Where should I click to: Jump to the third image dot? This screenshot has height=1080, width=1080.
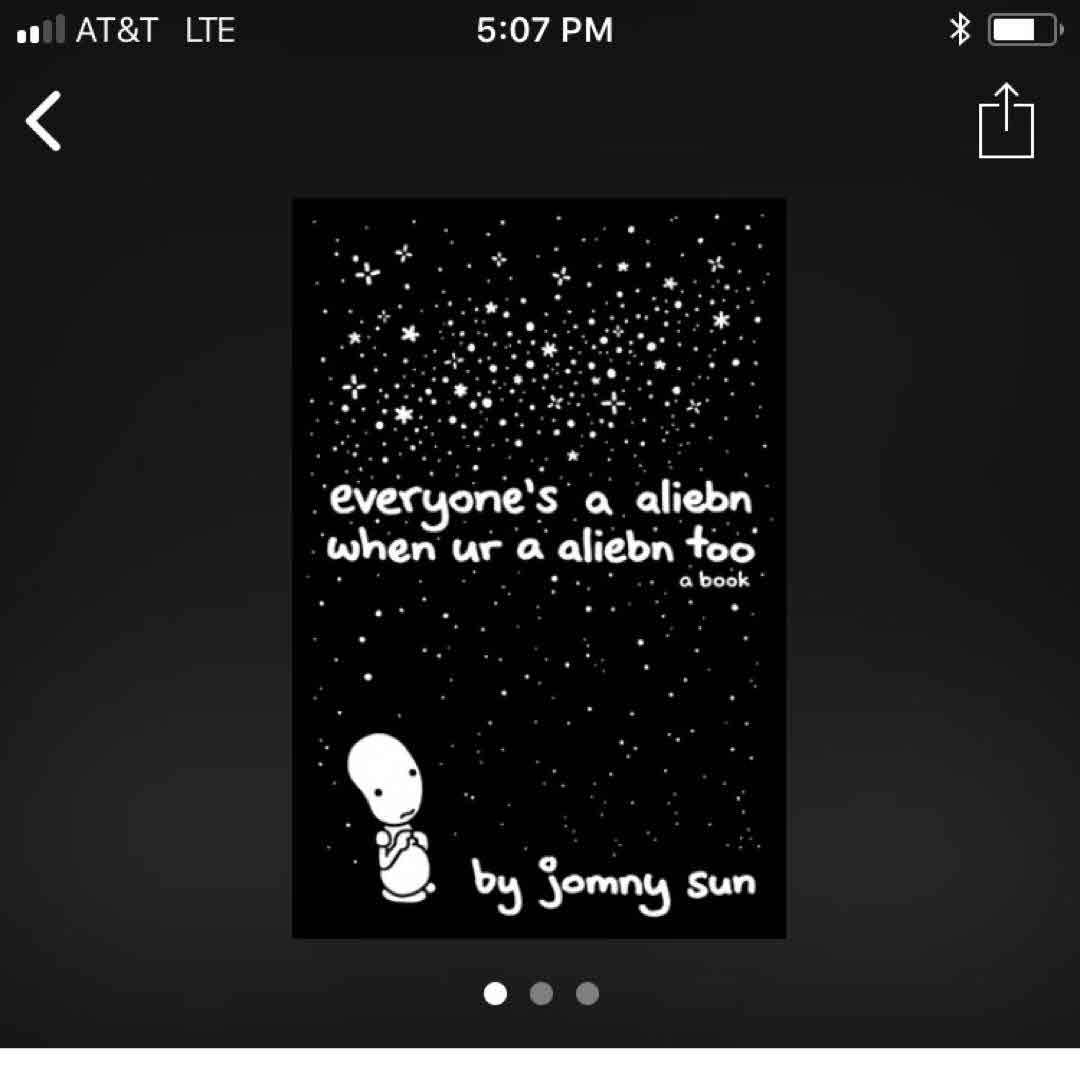(x=588, y=993)
